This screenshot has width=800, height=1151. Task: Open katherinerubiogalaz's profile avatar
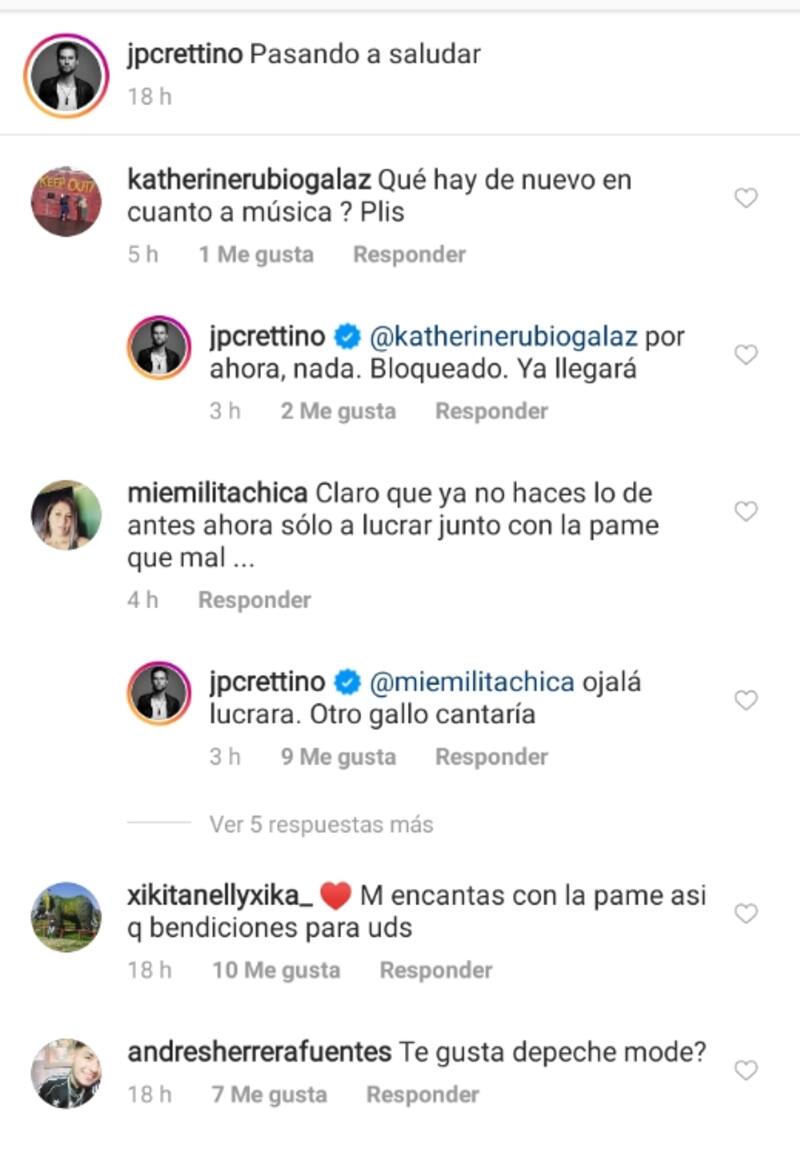click(x=67, y=201)
